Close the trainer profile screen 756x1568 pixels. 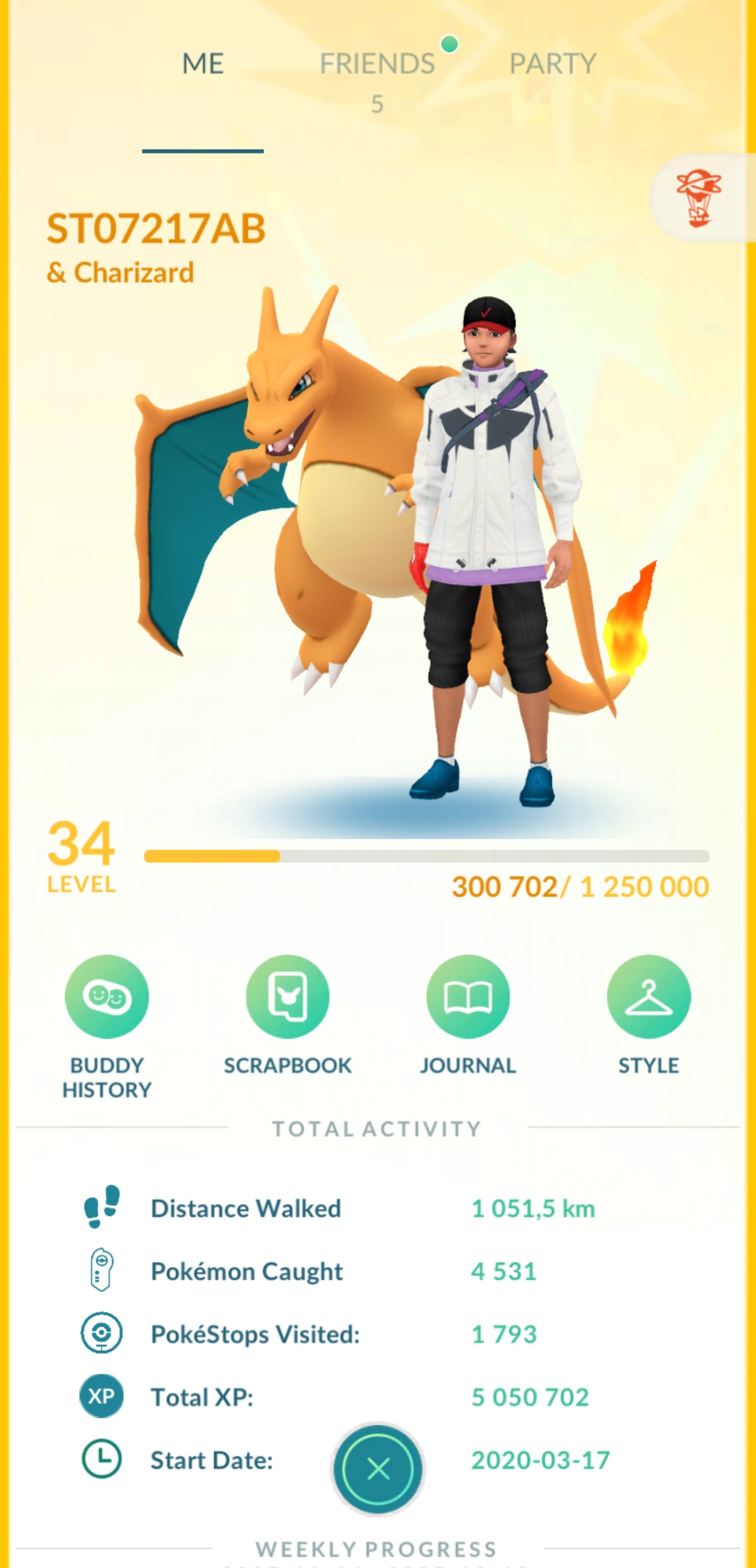pyautogui.click(x=377, y=1469)
